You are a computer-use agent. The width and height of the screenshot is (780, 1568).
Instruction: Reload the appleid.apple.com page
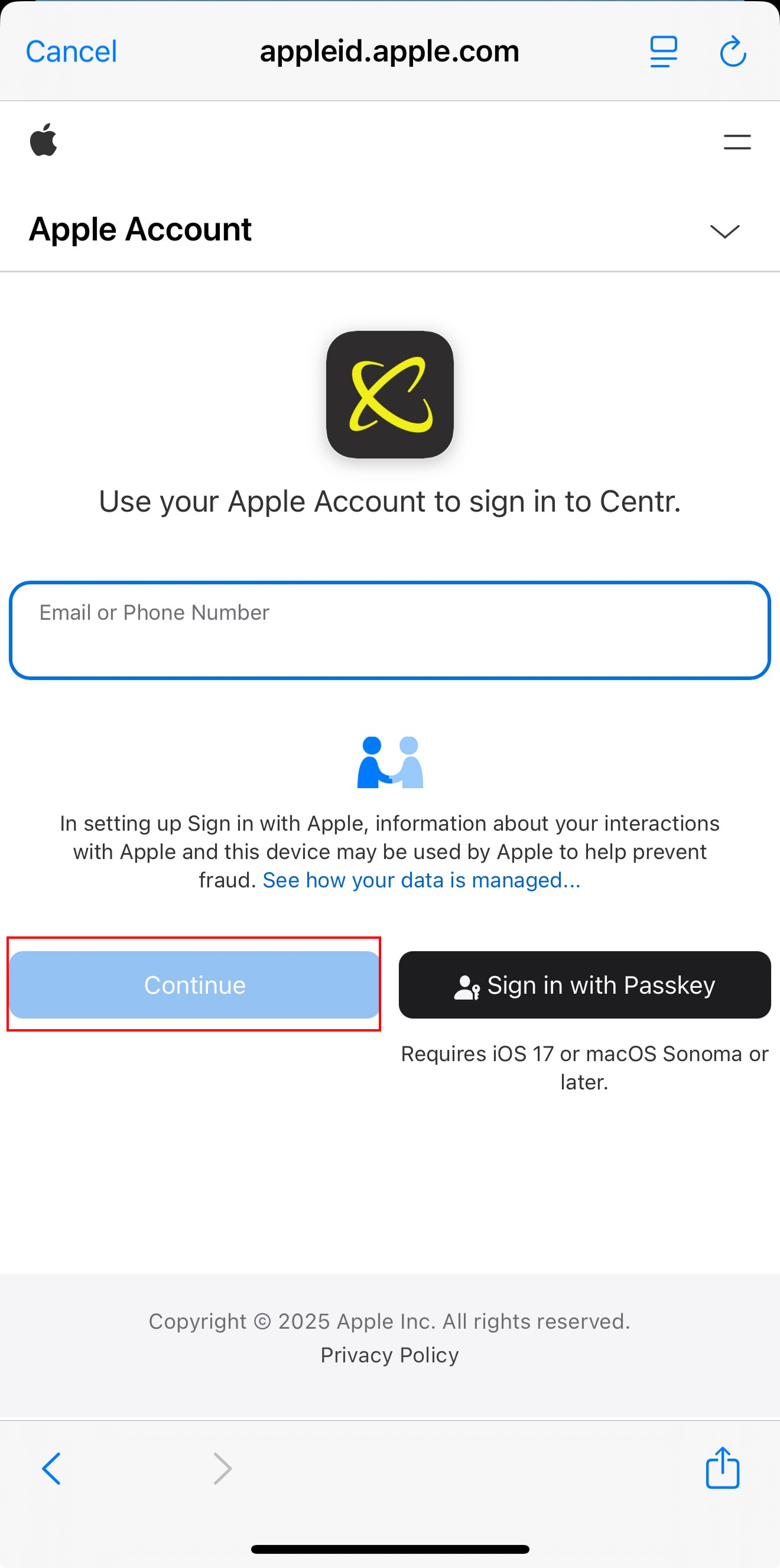pyautogui.click(x=733, y=52)
